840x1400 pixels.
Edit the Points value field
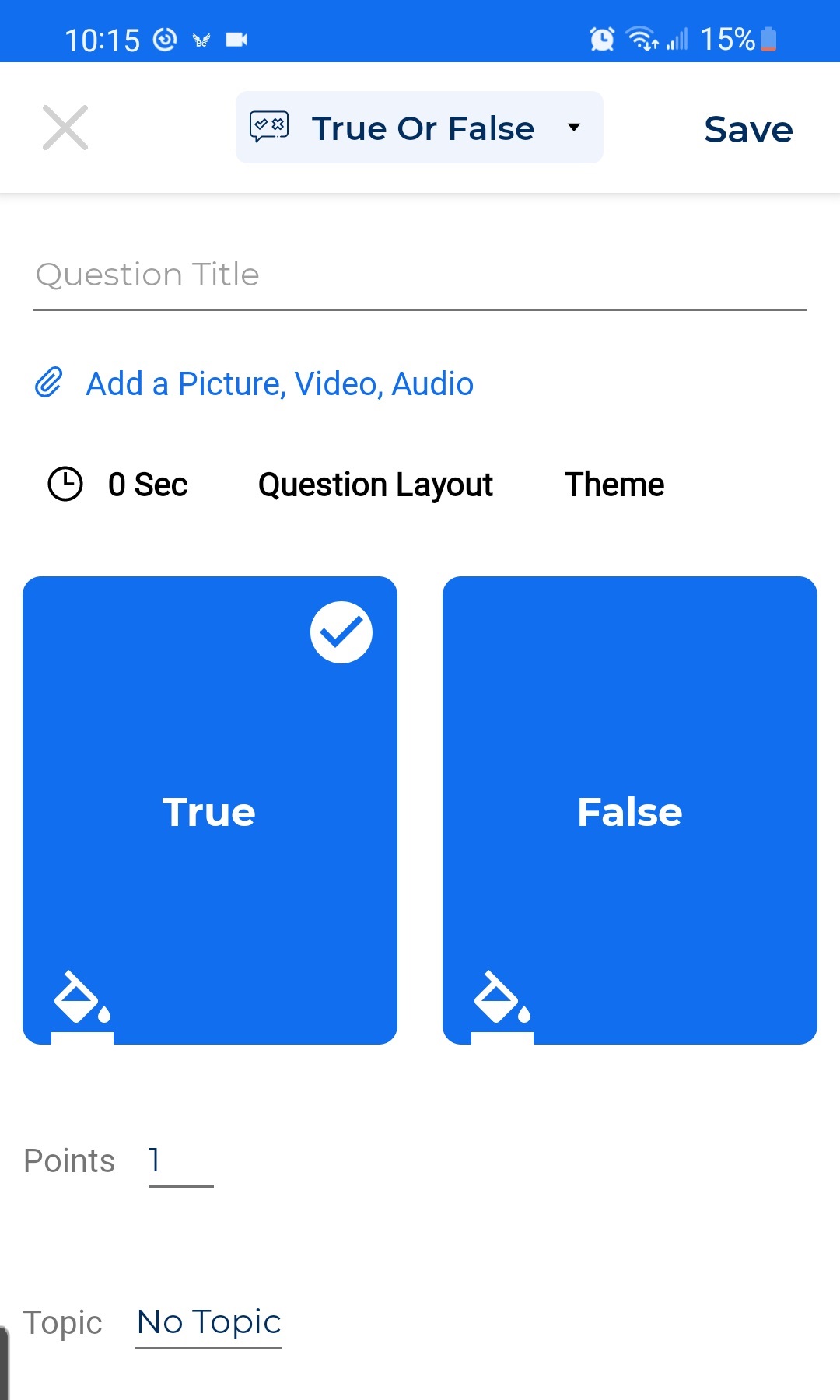pos(180,1162)
